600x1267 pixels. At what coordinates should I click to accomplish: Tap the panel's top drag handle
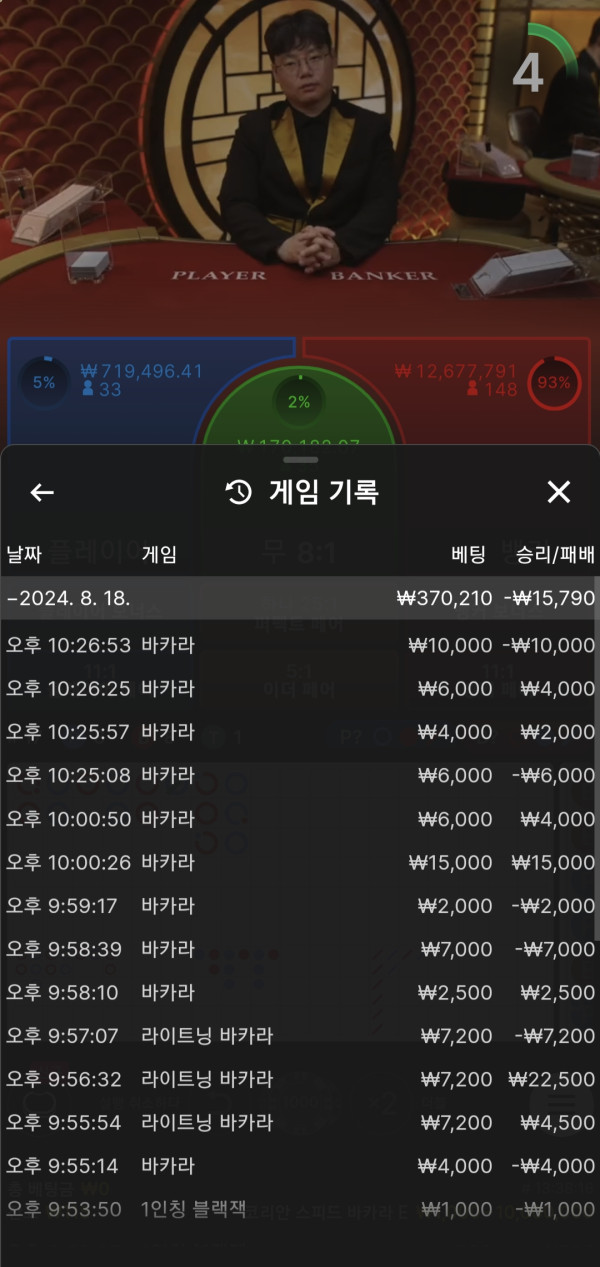click(300, 460)
